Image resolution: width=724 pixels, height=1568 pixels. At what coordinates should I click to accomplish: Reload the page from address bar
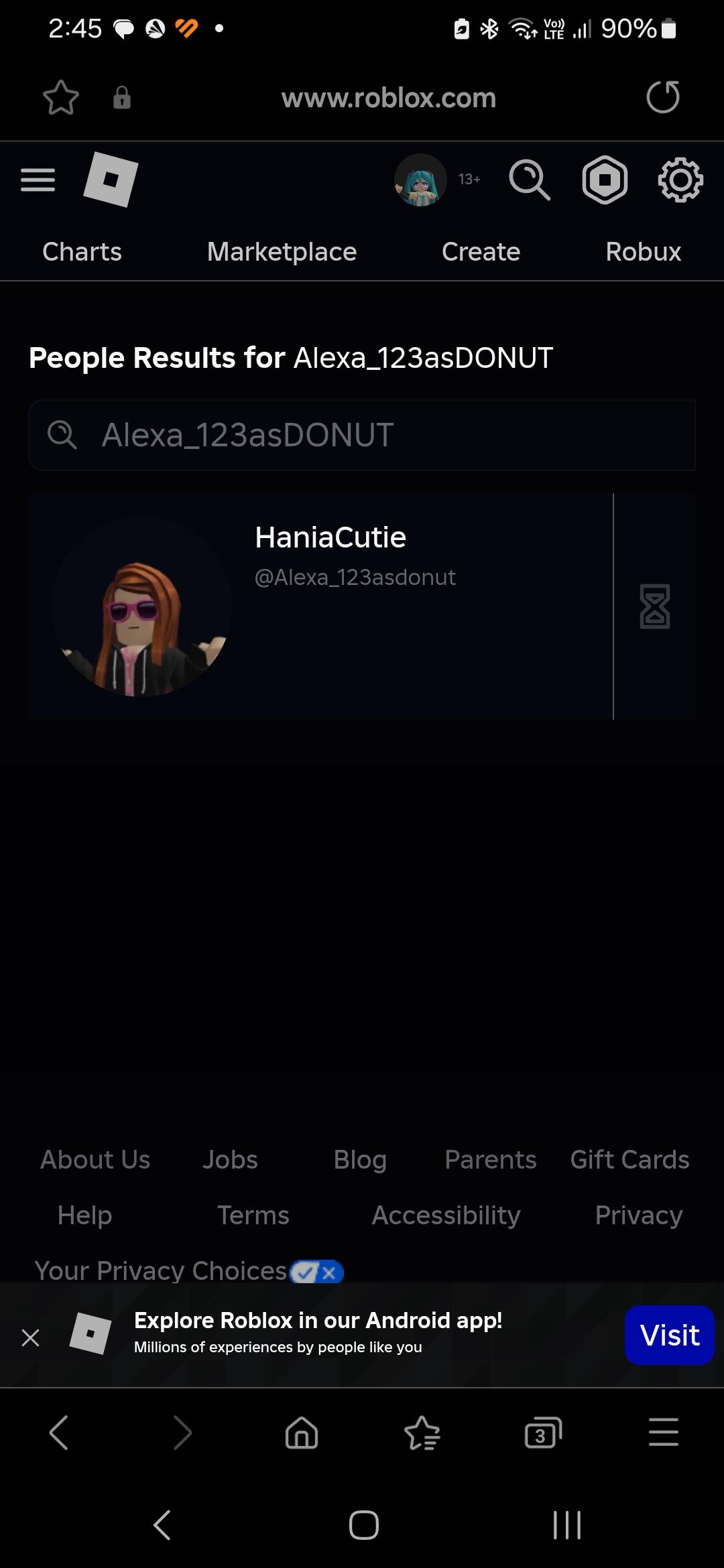(663, 97)
